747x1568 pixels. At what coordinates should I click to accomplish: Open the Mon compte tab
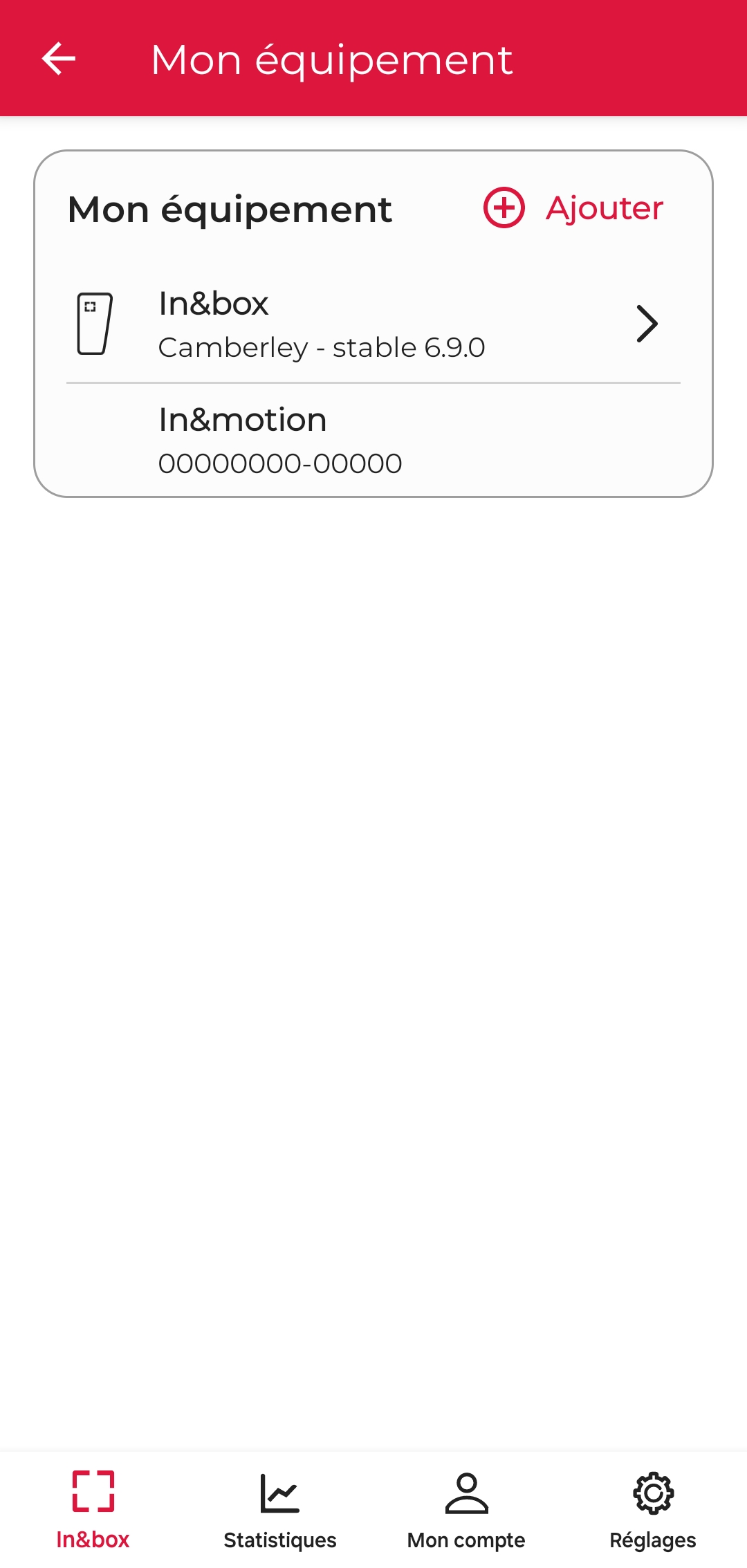coord(466,1510)
